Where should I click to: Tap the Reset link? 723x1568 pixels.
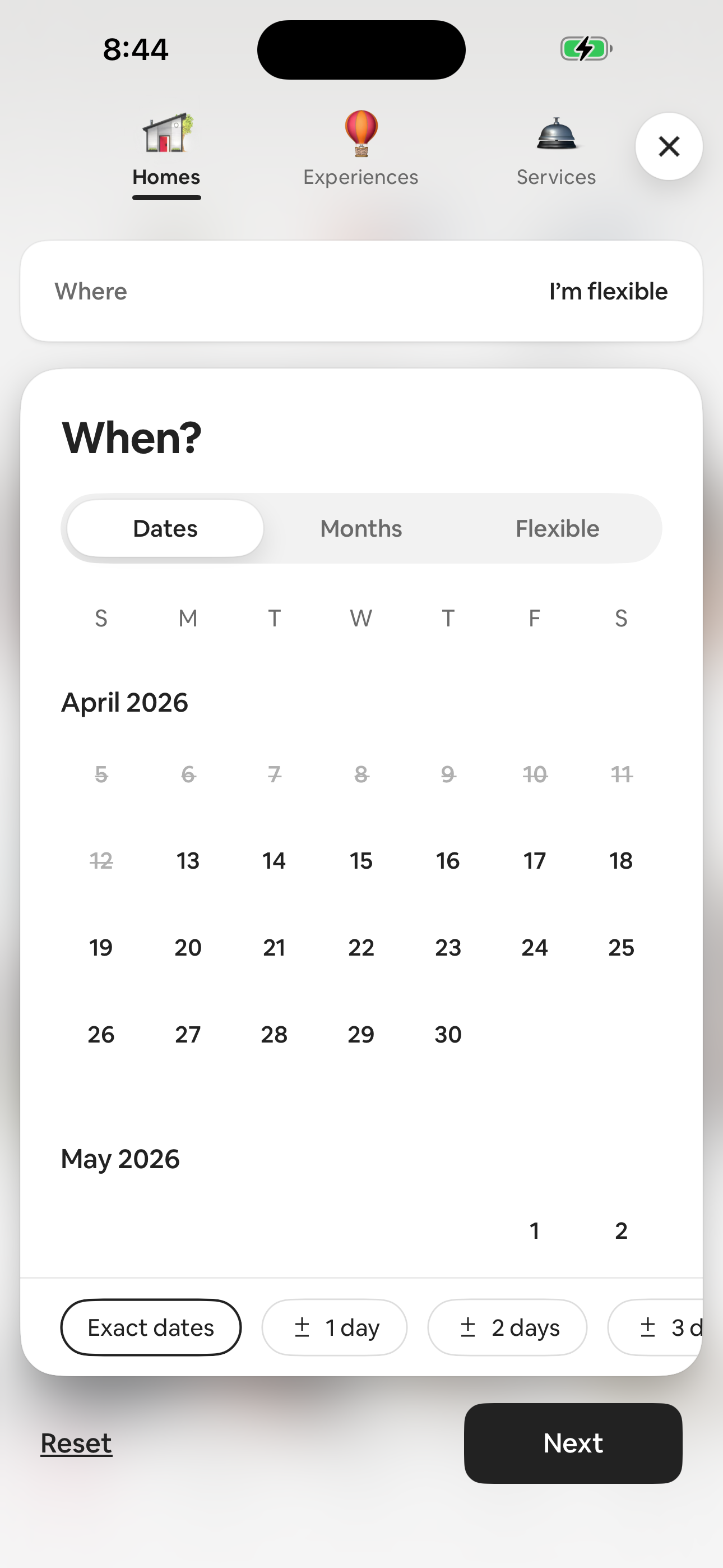coord(76,1442)
